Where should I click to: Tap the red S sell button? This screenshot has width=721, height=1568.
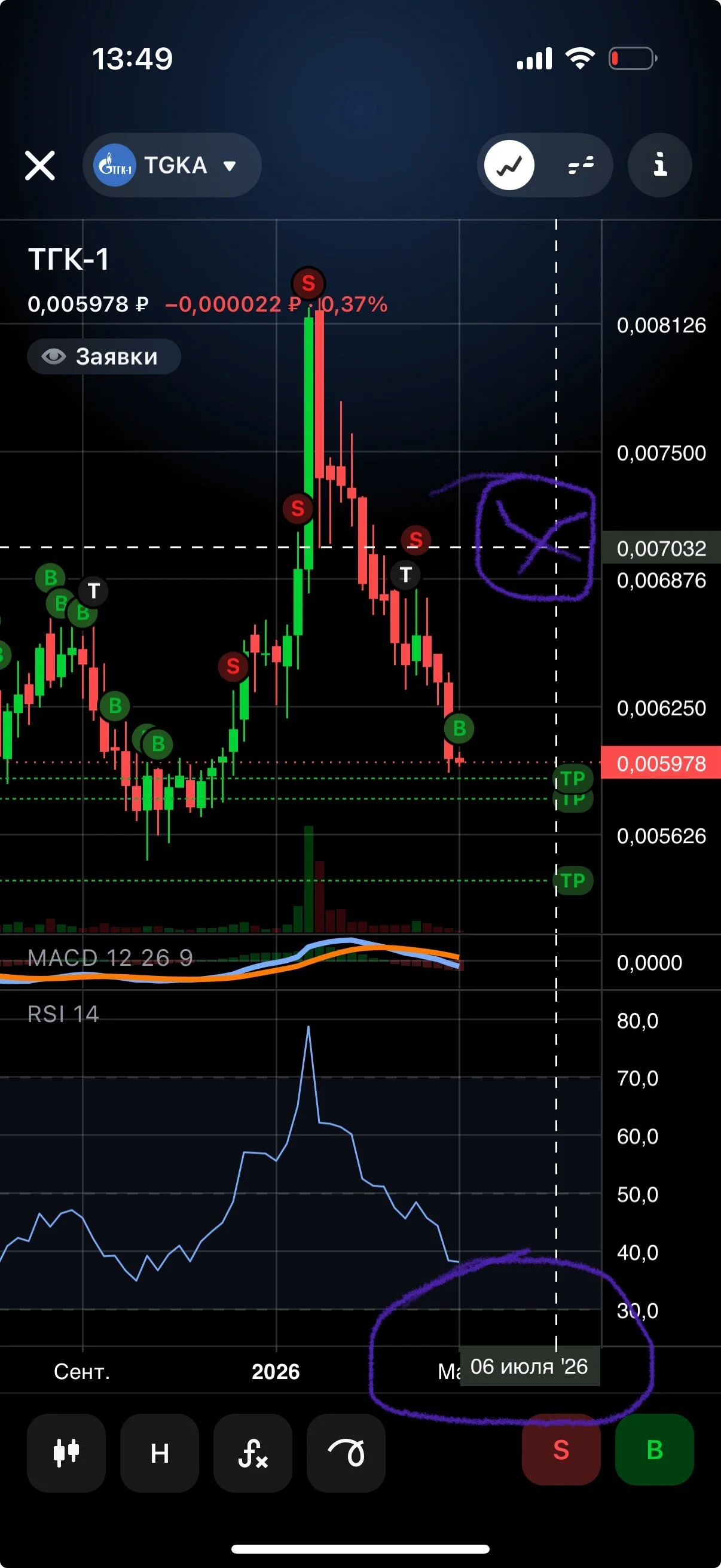pos(561,1450)
